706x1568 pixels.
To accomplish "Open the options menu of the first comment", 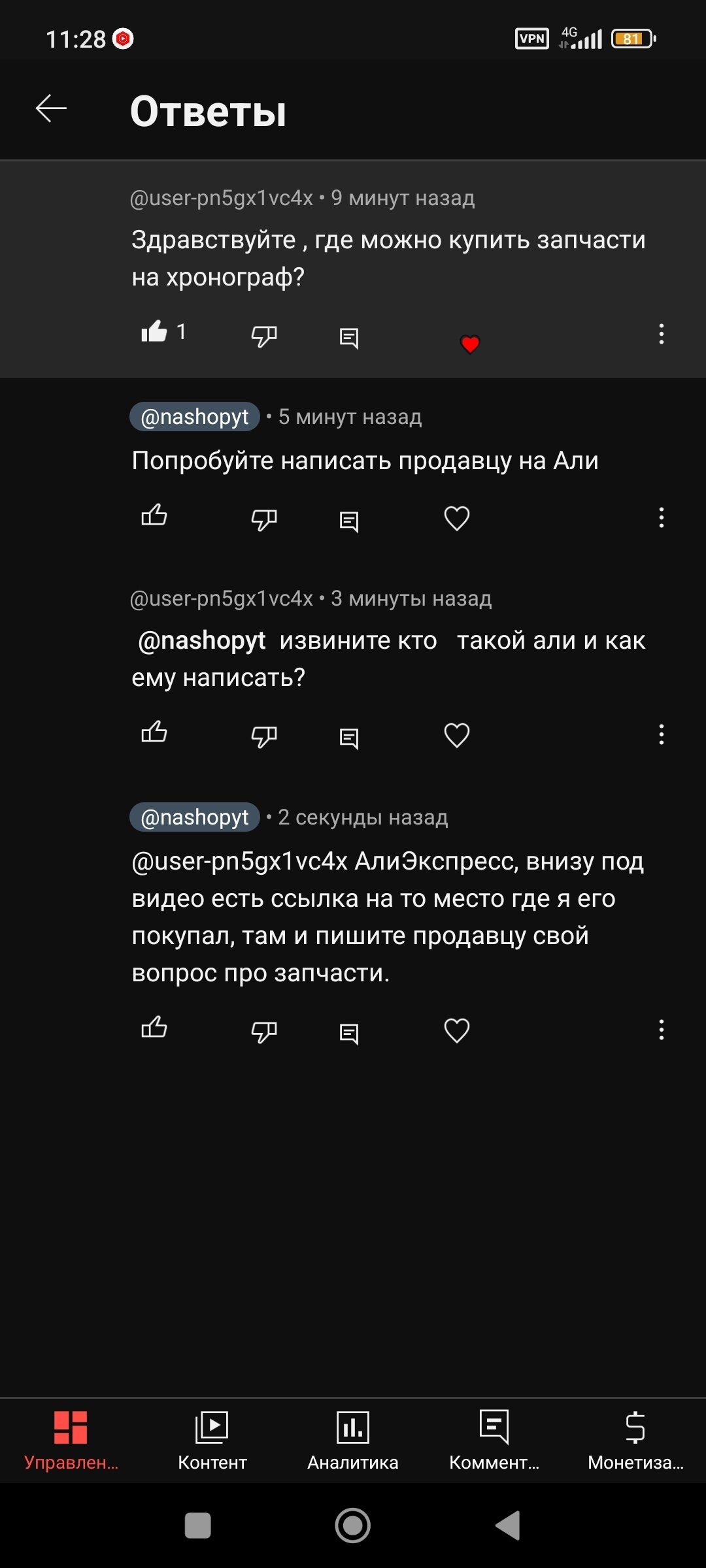I will [x=660, y=335].
